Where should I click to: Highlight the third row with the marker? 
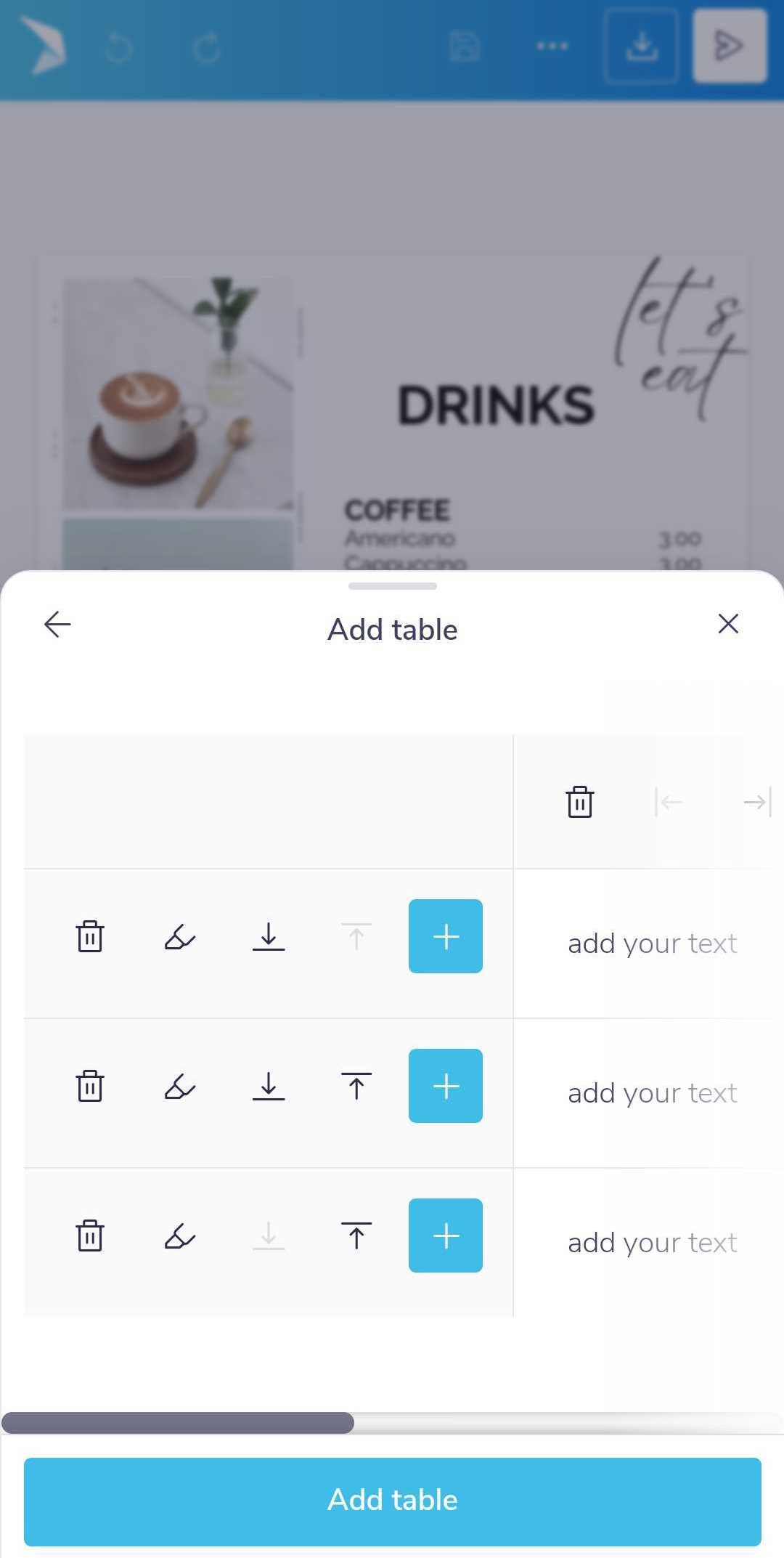180,1236
